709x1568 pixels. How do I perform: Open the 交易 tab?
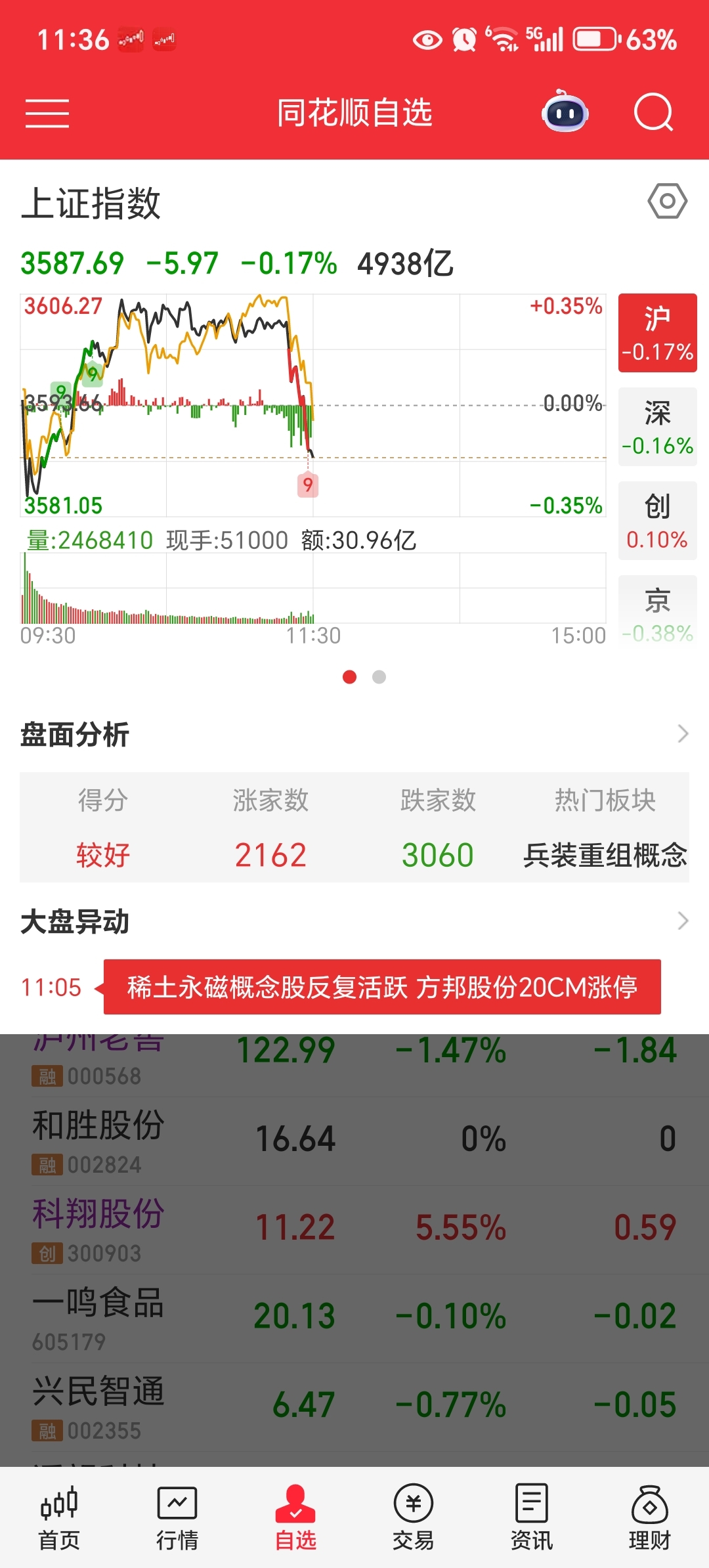(414, 1518)
